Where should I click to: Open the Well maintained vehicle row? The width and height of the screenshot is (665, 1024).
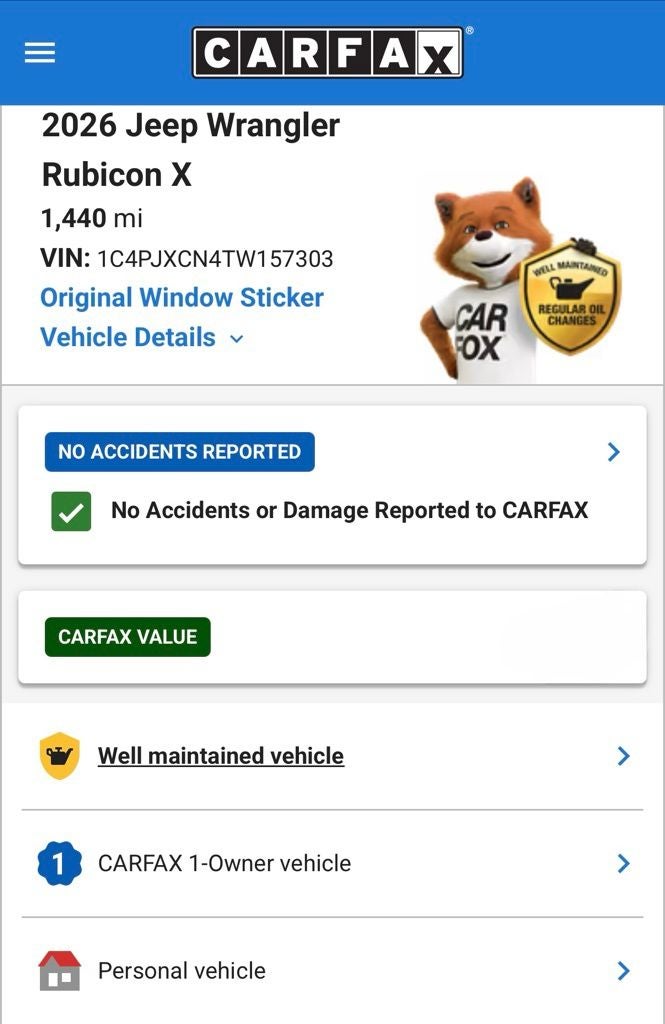tap(332, 756)
